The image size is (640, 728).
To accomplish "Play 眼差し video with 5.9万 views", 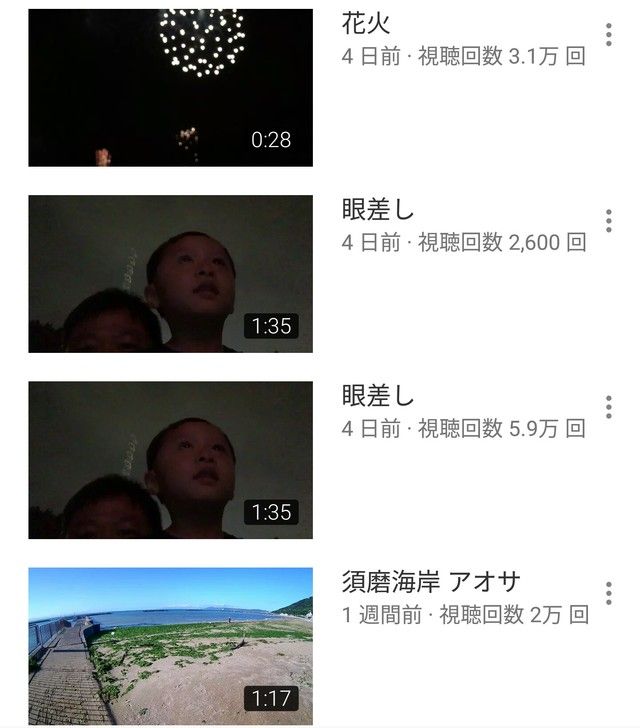I will [170, 459].
